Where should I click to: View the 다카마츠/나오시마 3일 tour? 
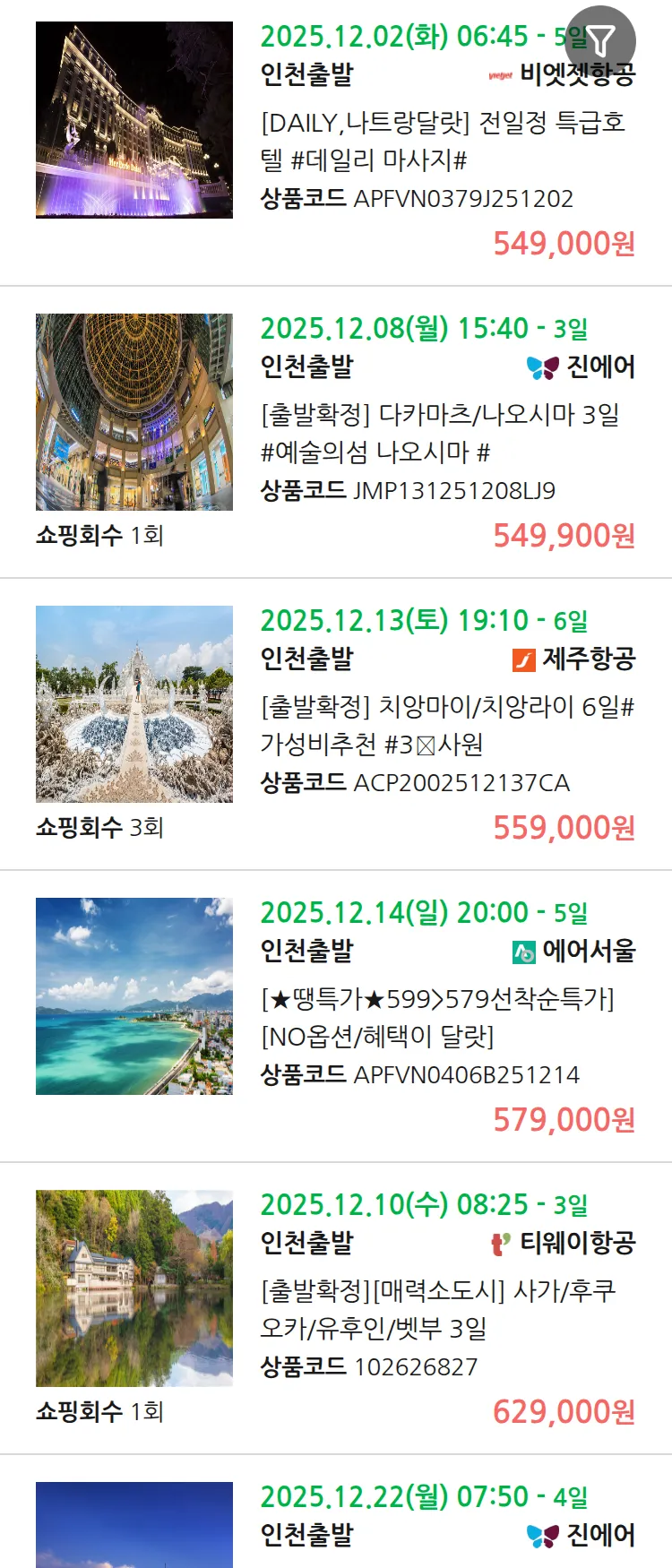click(440, 433)
